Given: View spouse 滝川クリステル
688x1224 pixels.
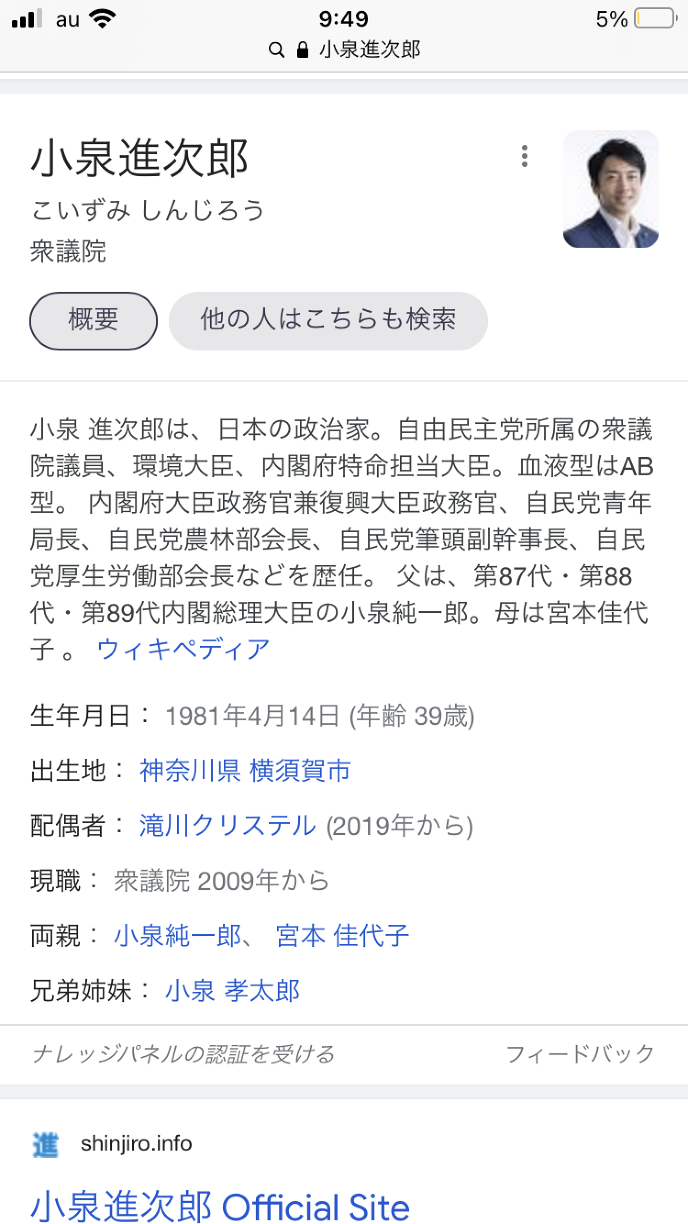Looking at the screenshot, I should point(228,826).
